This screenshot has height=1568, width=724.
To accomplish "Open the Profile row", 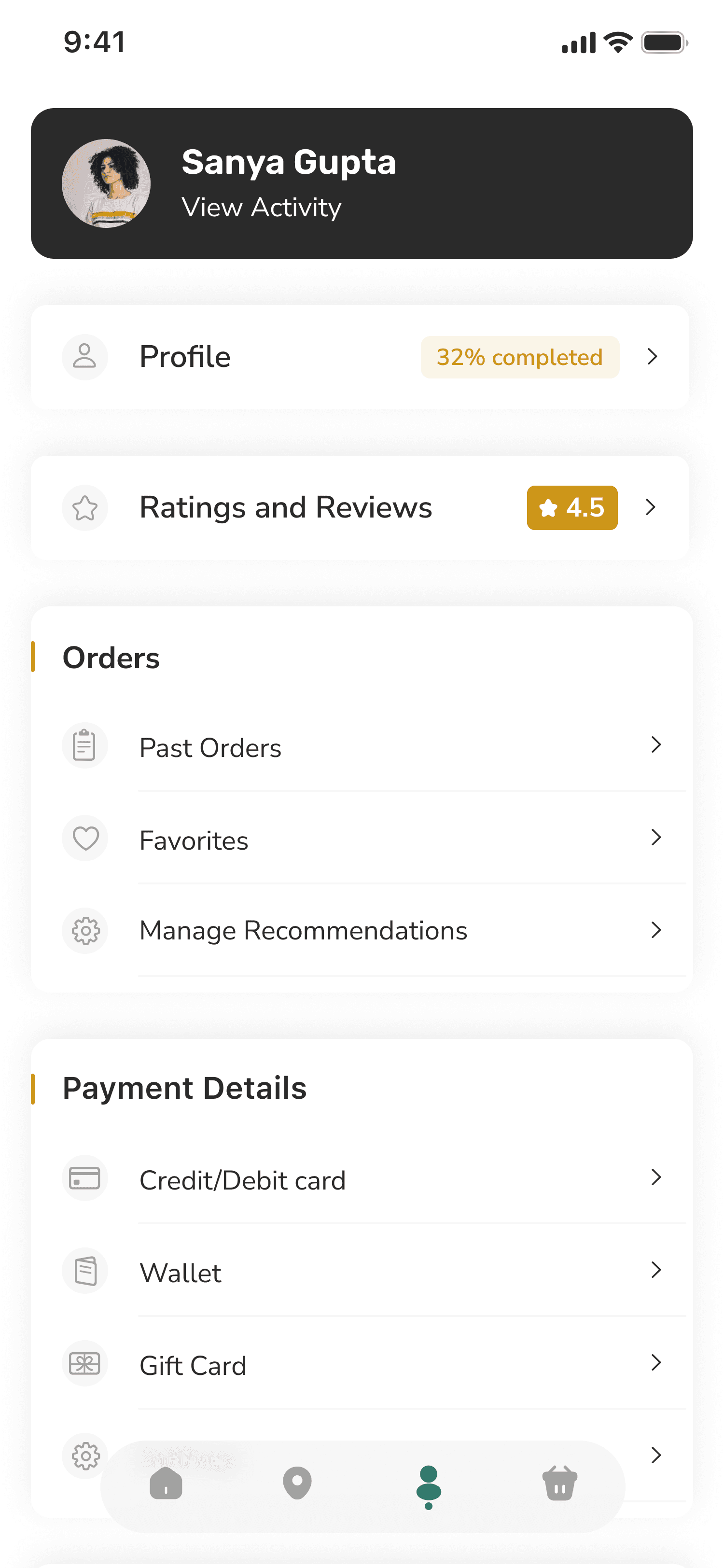I will point(360,357).
